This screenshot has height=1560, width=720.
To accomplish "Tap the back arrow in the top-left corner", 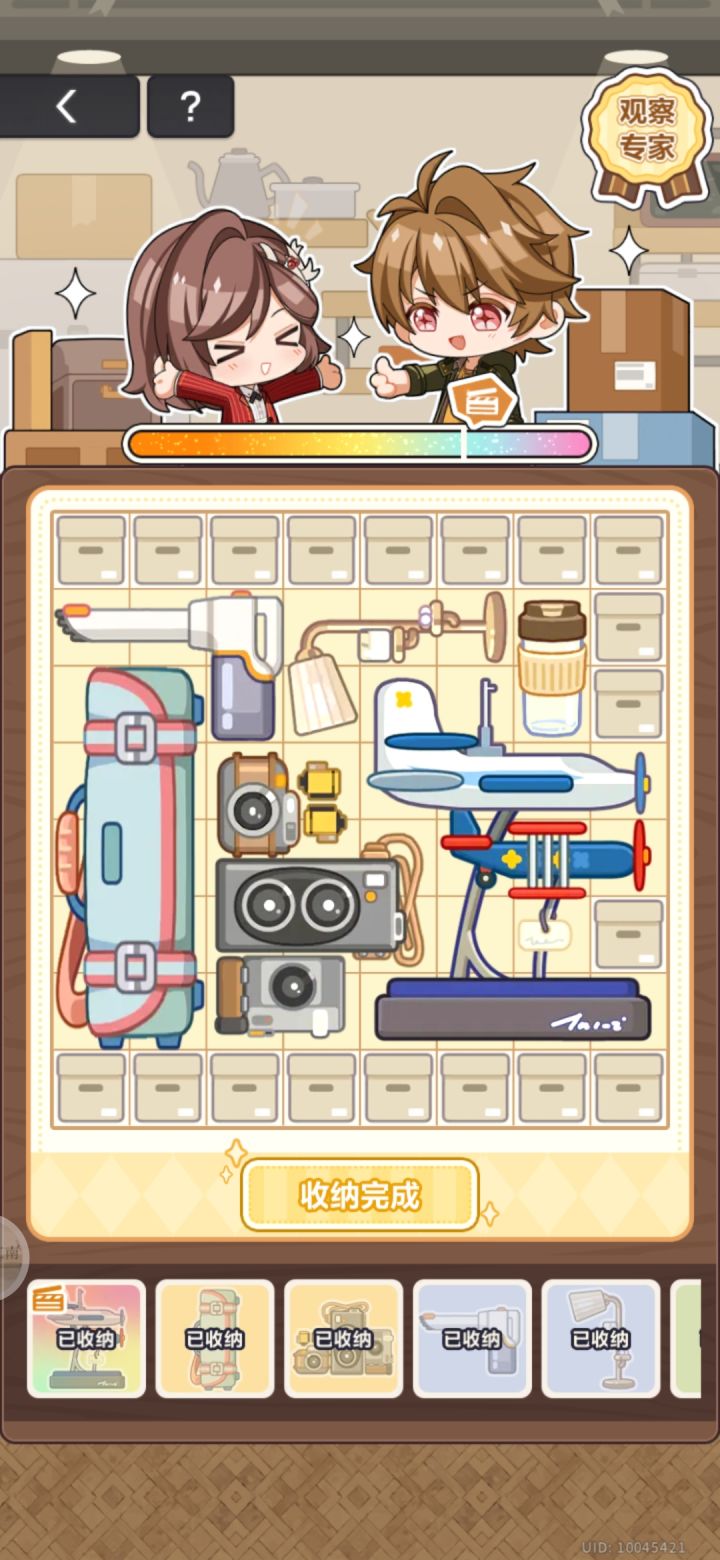I will click(67, 105).
